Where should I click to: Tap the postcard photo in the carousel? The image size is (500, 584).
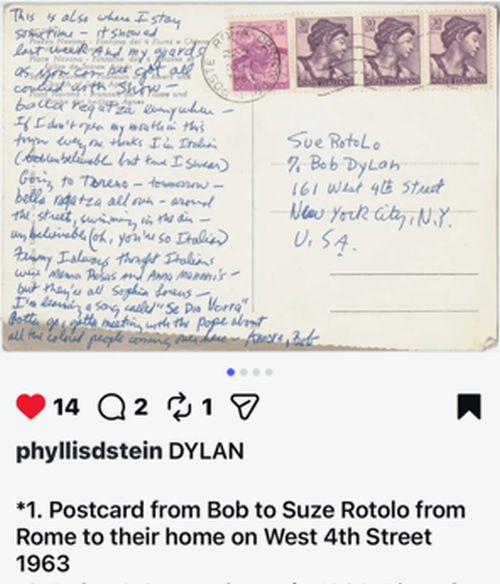[x=250, y=177]
